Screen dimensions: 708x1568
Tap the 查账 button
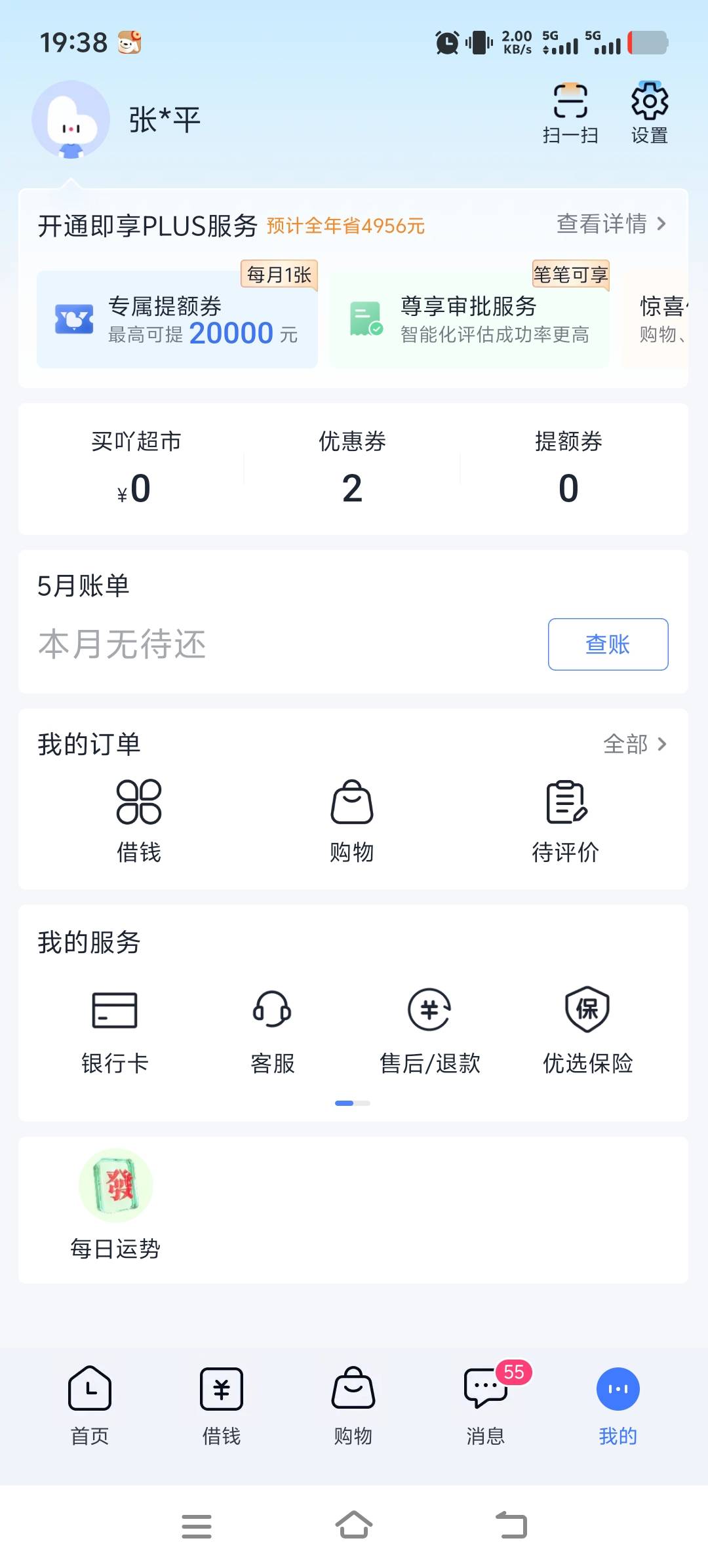(x=608, y=644)
